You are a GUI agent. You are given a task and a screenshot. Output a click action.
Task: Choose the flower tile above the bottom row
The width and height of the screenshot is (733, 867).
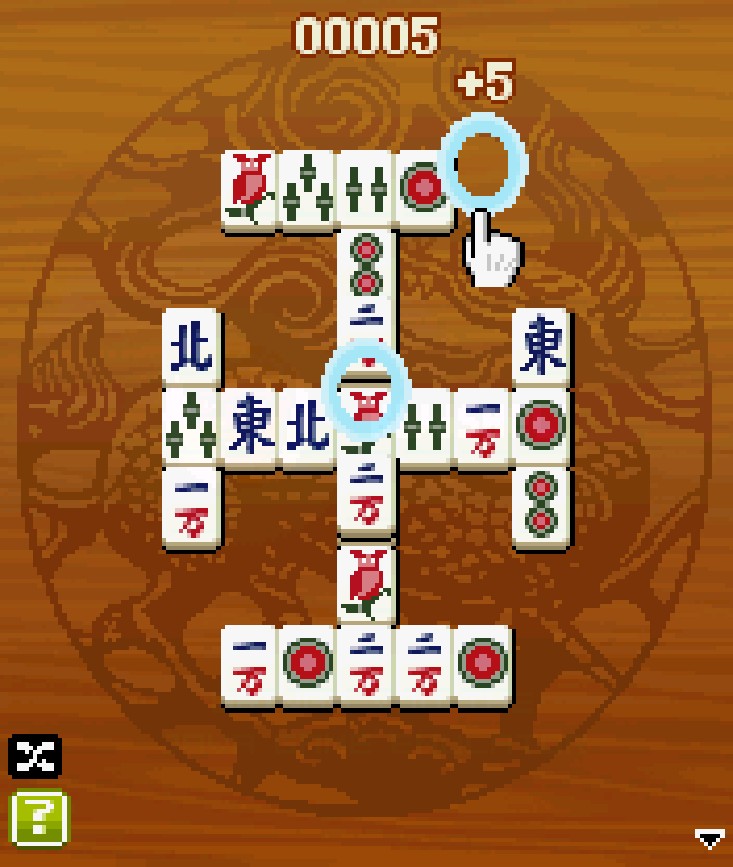pos(366,582)
